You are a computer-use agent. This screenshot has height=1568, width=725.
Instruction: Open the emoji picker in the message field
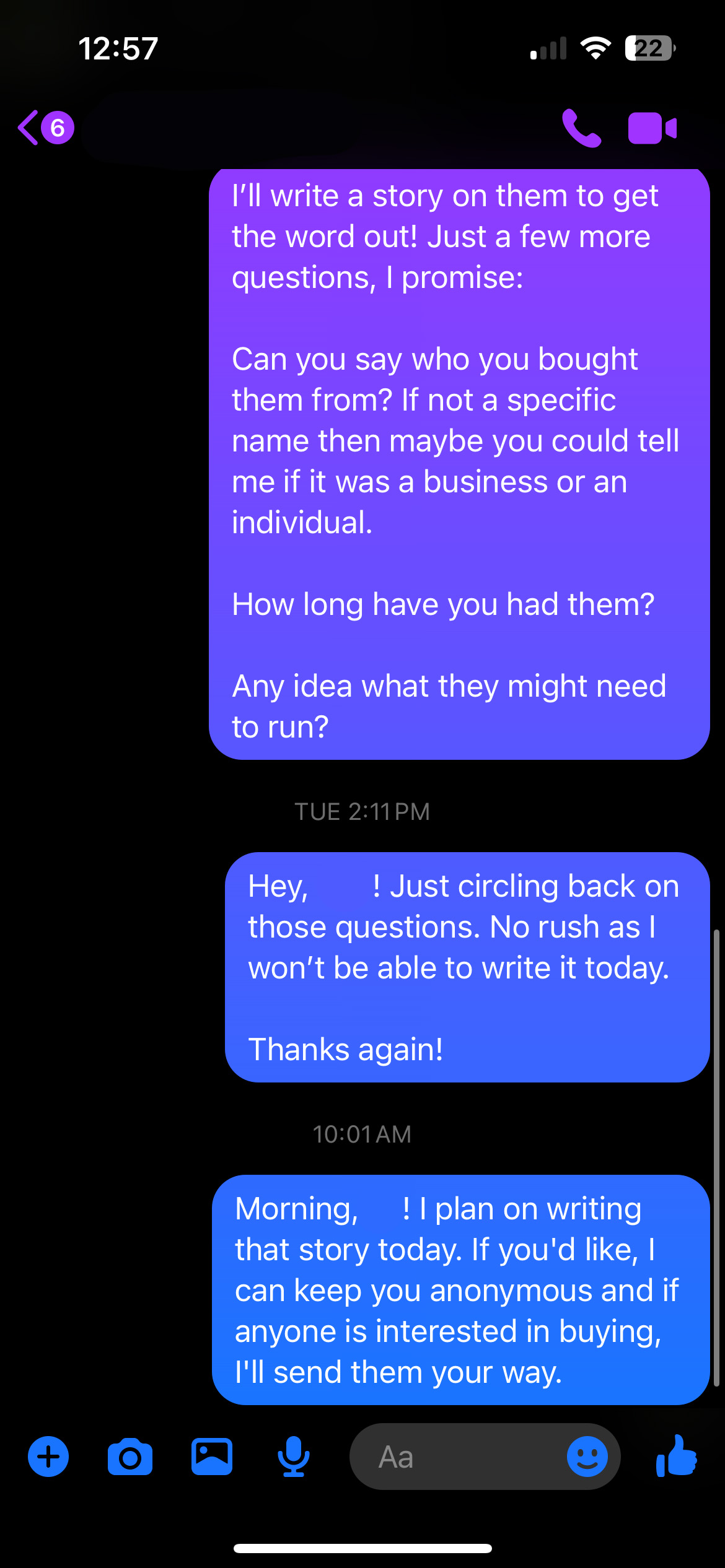(587, 1457)
